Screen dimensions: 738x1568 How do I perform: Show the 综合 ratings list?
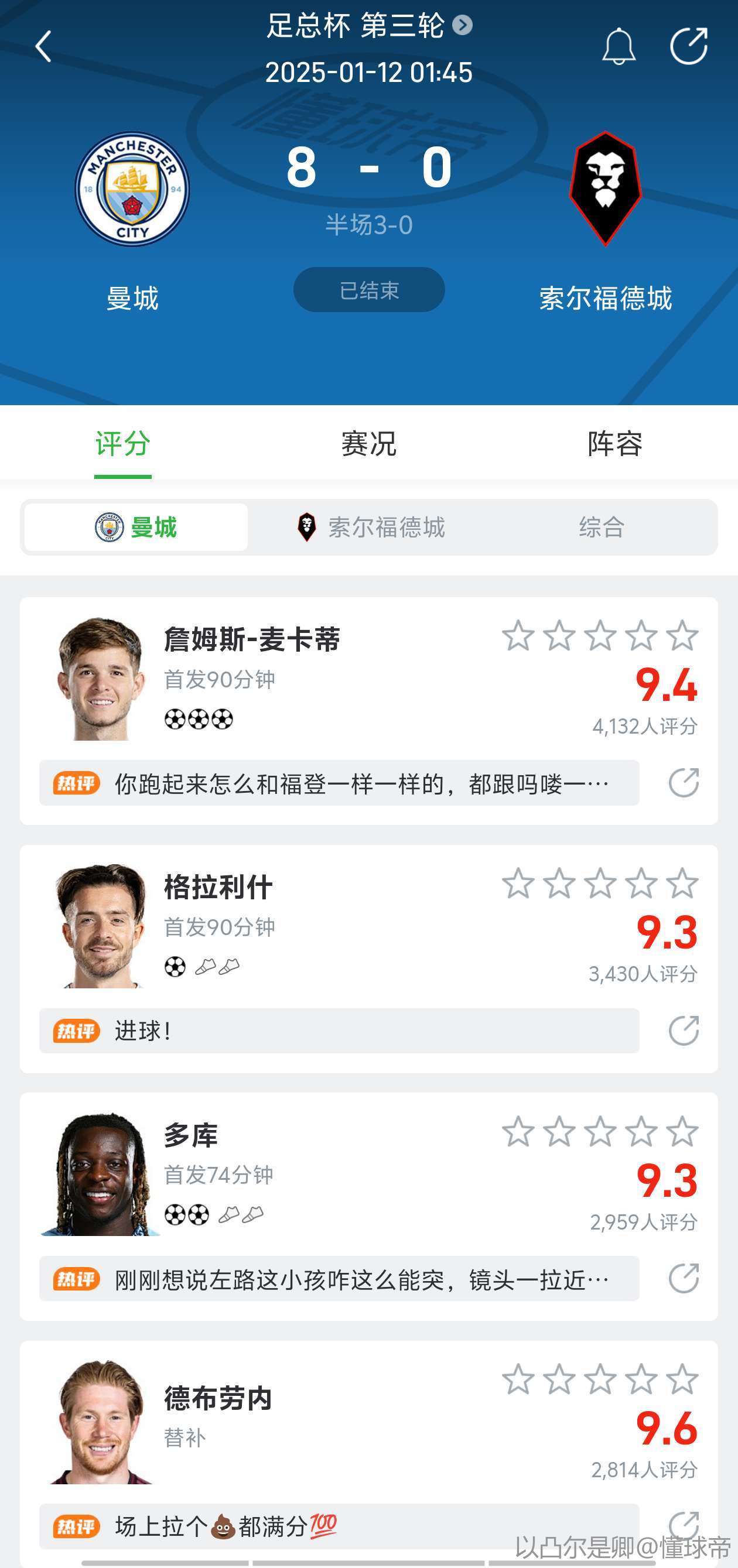pyautogui.click(x=602, y=527)
